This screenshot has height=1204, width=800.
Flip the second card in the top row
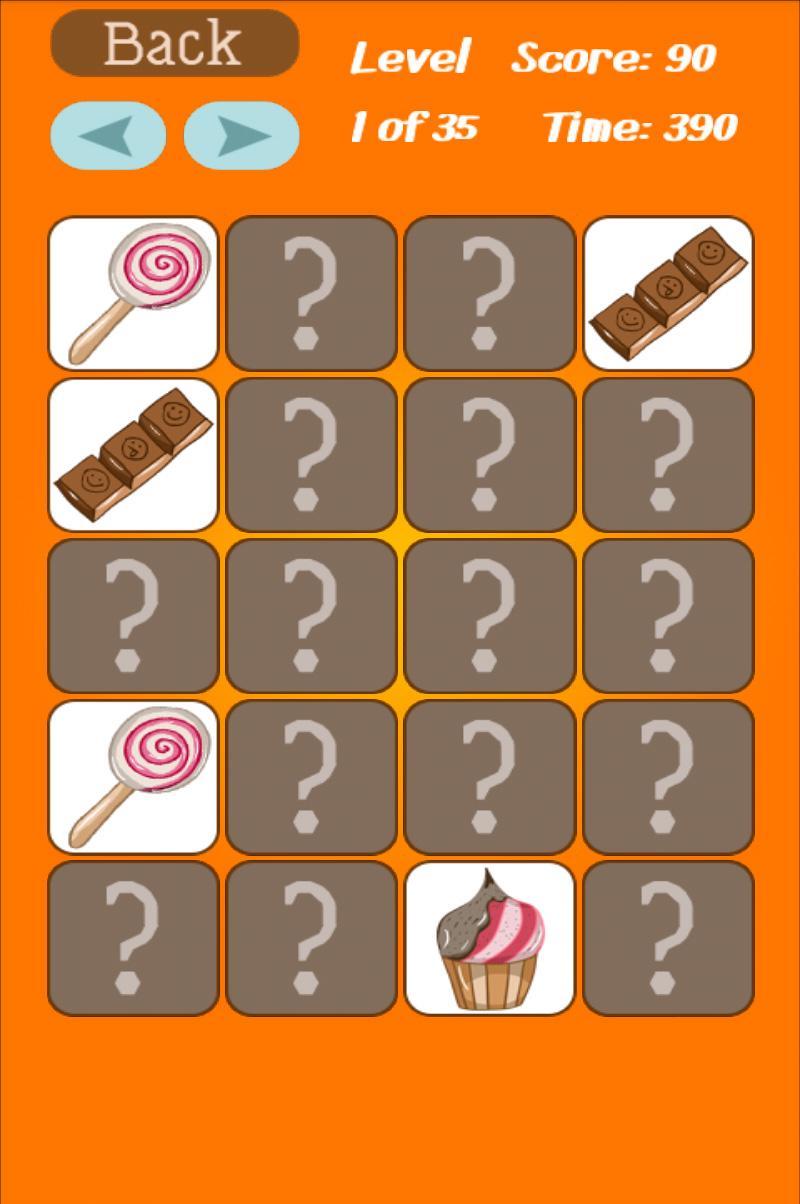point(310,292)
